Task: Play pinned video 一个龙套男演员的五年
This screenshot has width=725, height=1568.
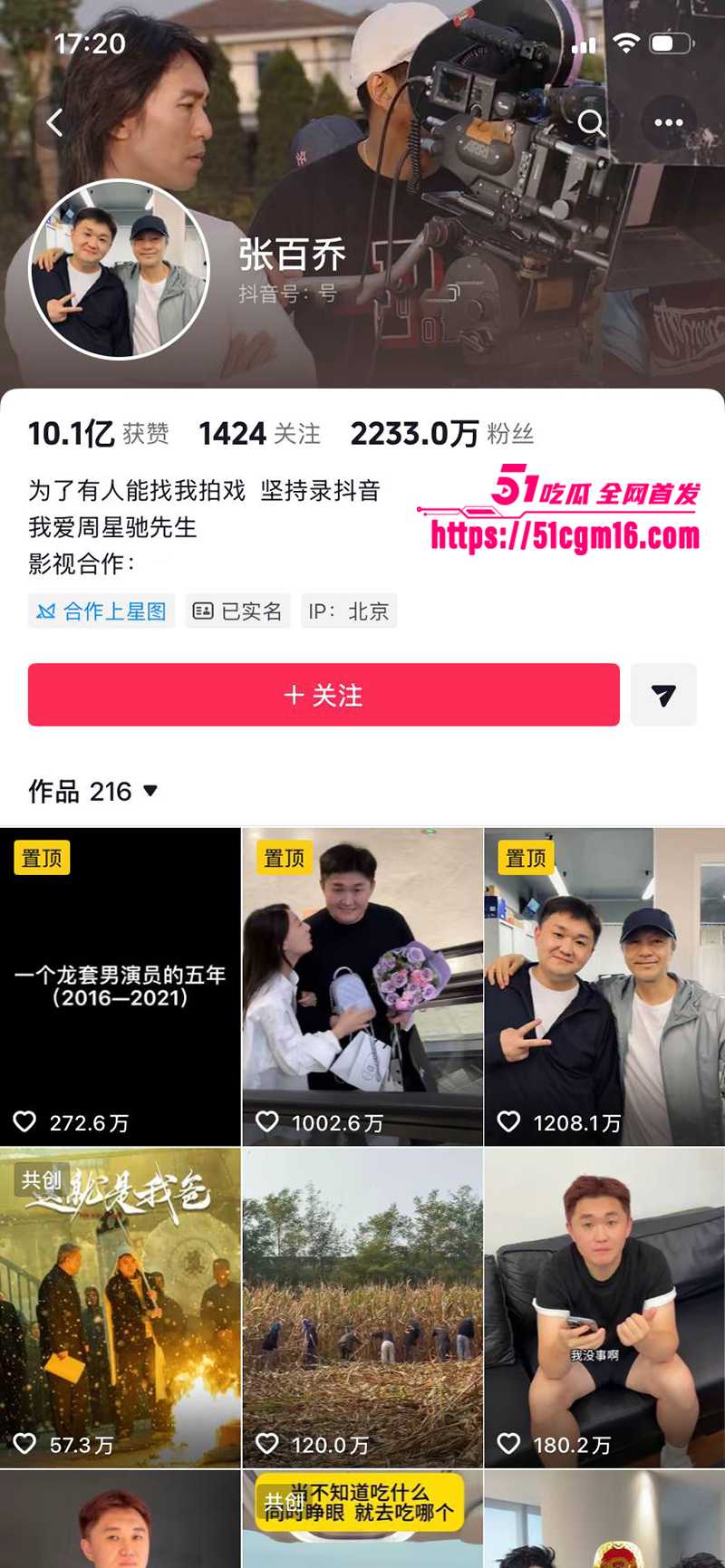Action: click(121, 986)
